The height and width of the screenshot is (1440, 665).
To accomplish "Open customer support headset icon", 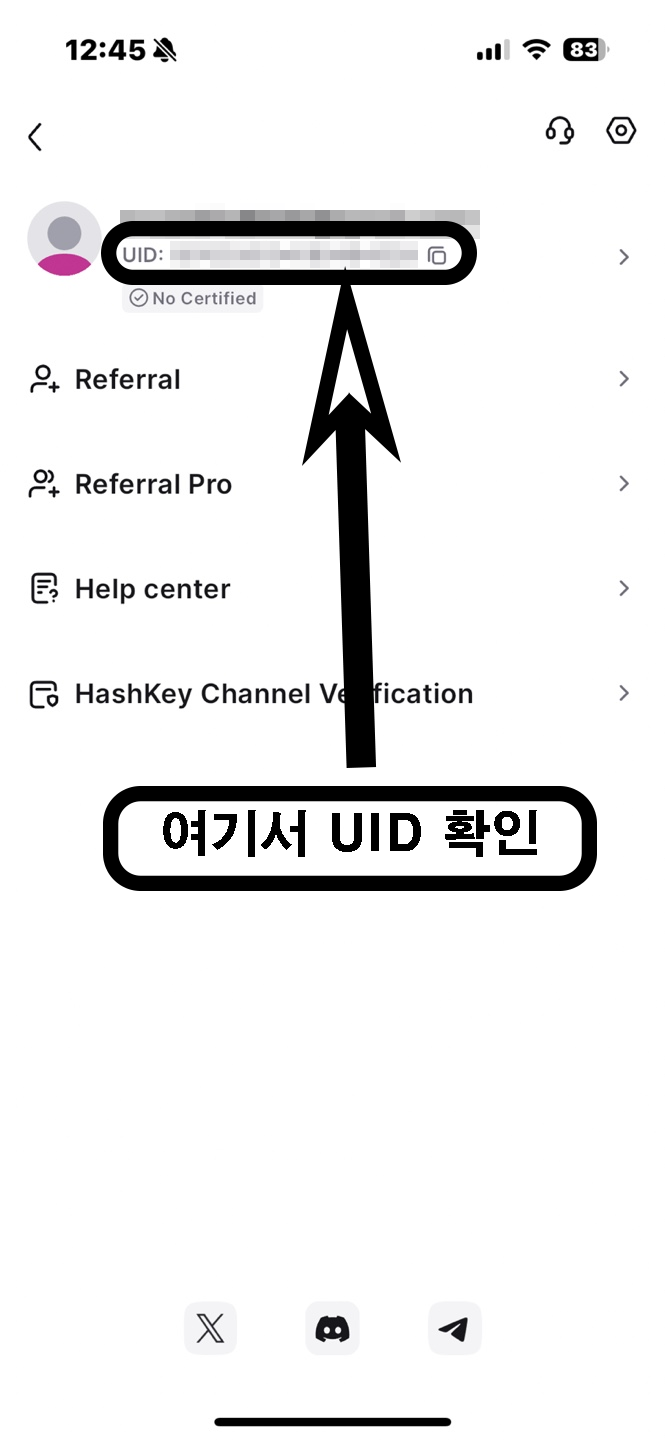I will (560, 131).
